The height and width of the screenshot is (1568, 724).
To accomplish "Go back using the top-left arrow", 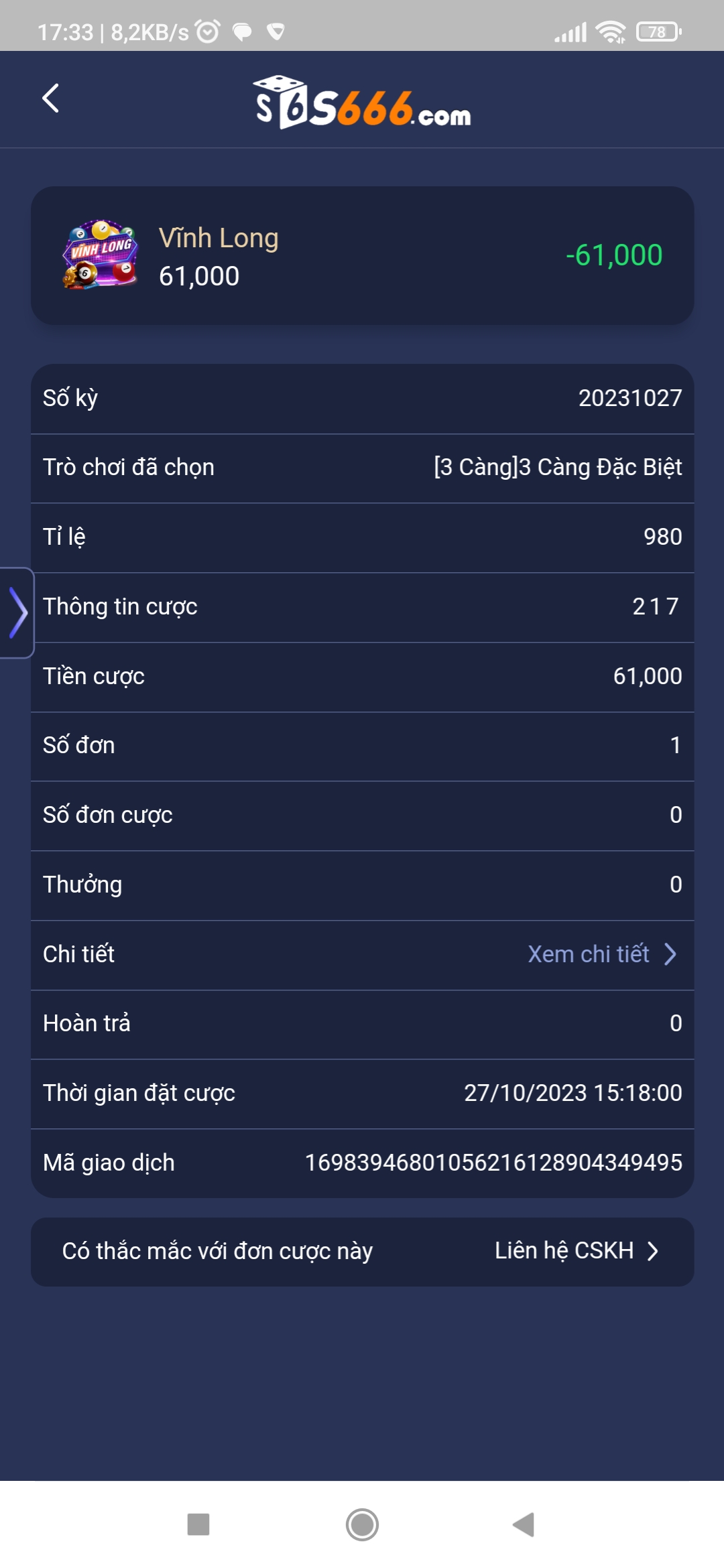I will pyautogui.click(x=51, y=99).
